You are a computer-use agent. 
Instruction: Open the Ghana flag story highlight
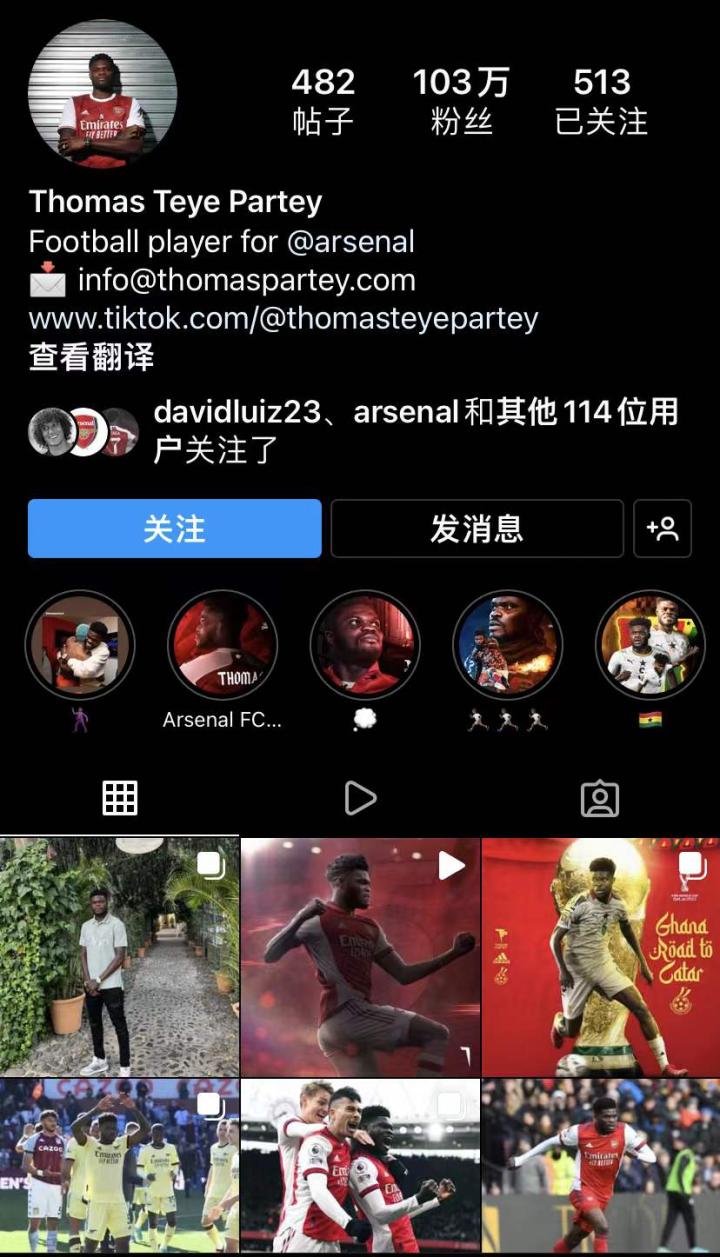(x=650, y=645)
